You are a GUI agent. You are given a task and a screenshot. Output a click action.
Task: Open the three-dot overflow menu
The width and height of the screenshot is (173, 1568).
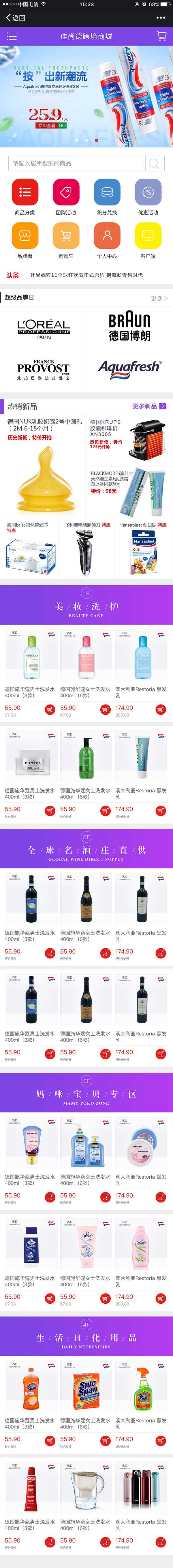[x=160, y=18]
